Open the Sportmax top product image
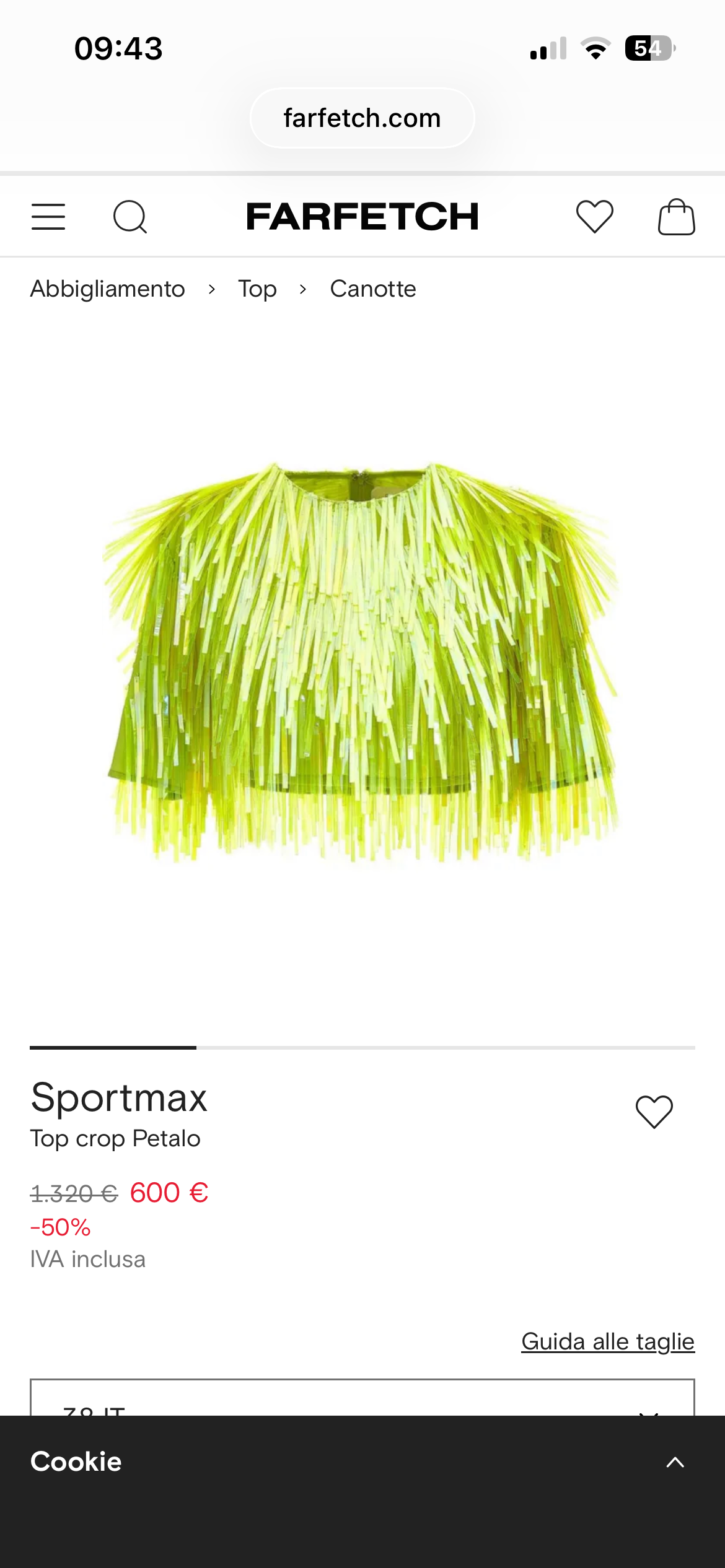 coord(362,663)
